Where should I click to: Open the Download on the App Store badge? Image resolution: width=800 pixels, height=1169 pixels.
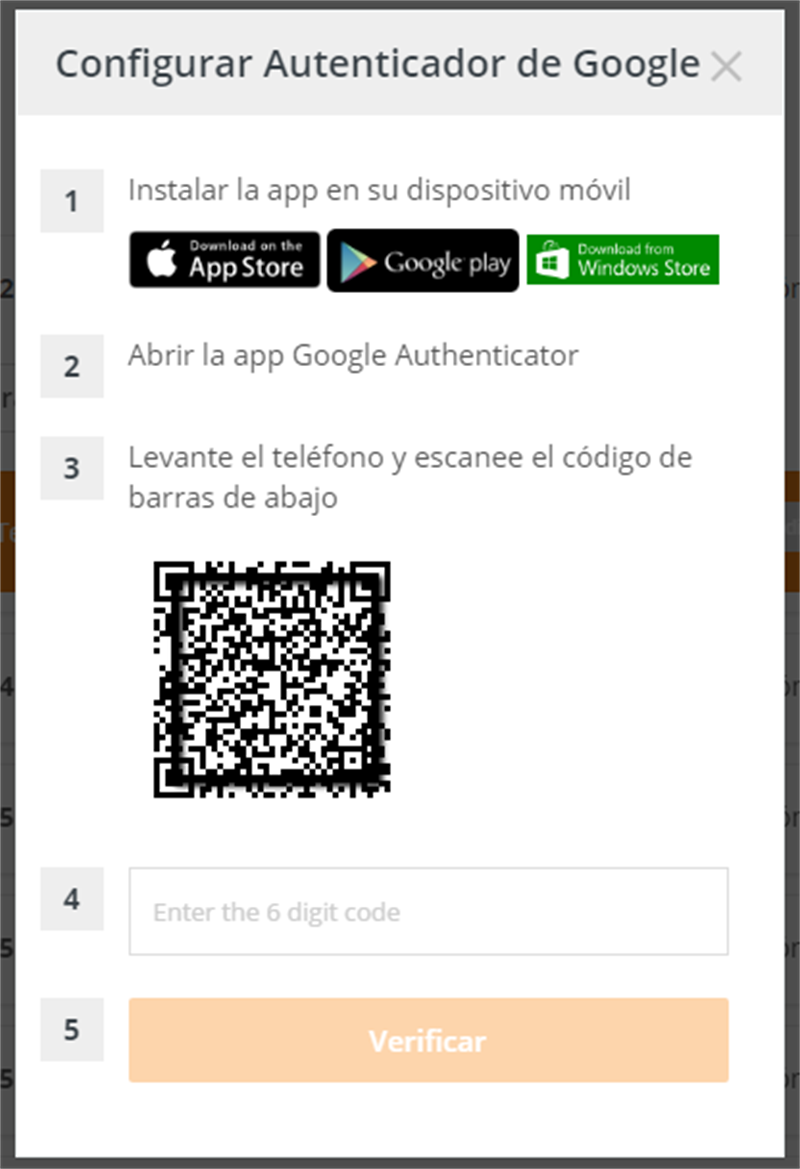point(224,259)
